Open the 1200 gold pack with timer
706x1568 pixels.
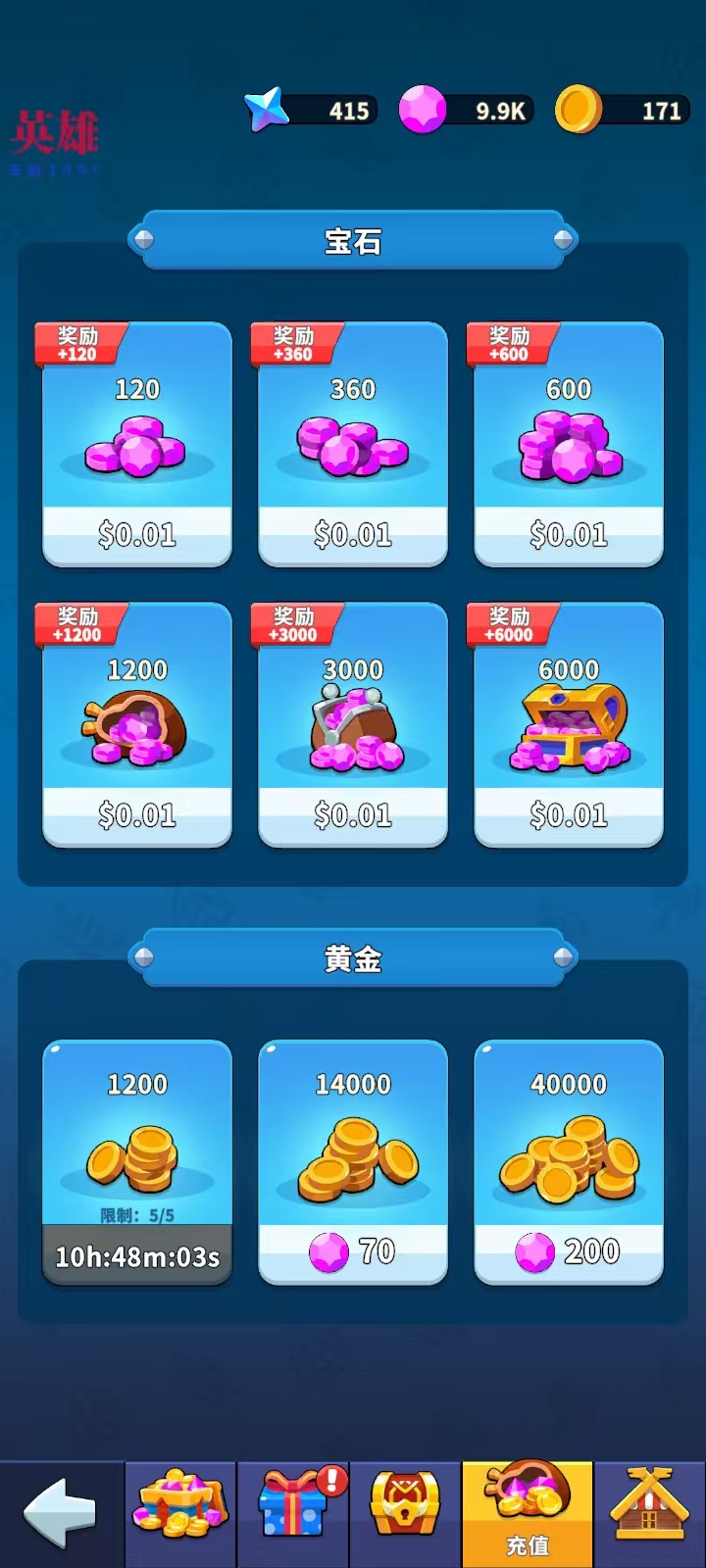coord(137,1161)
